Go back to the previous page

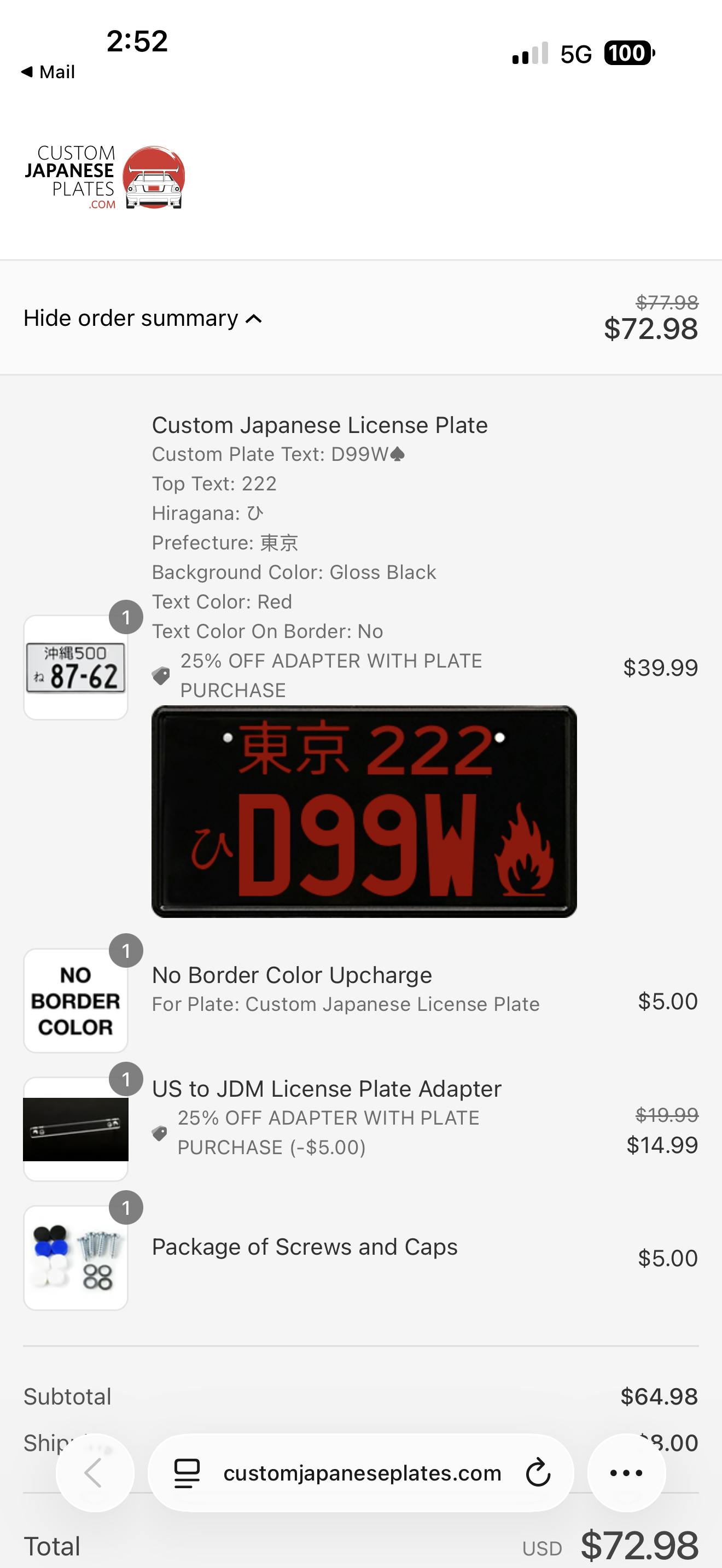(x=95, y=1473)
